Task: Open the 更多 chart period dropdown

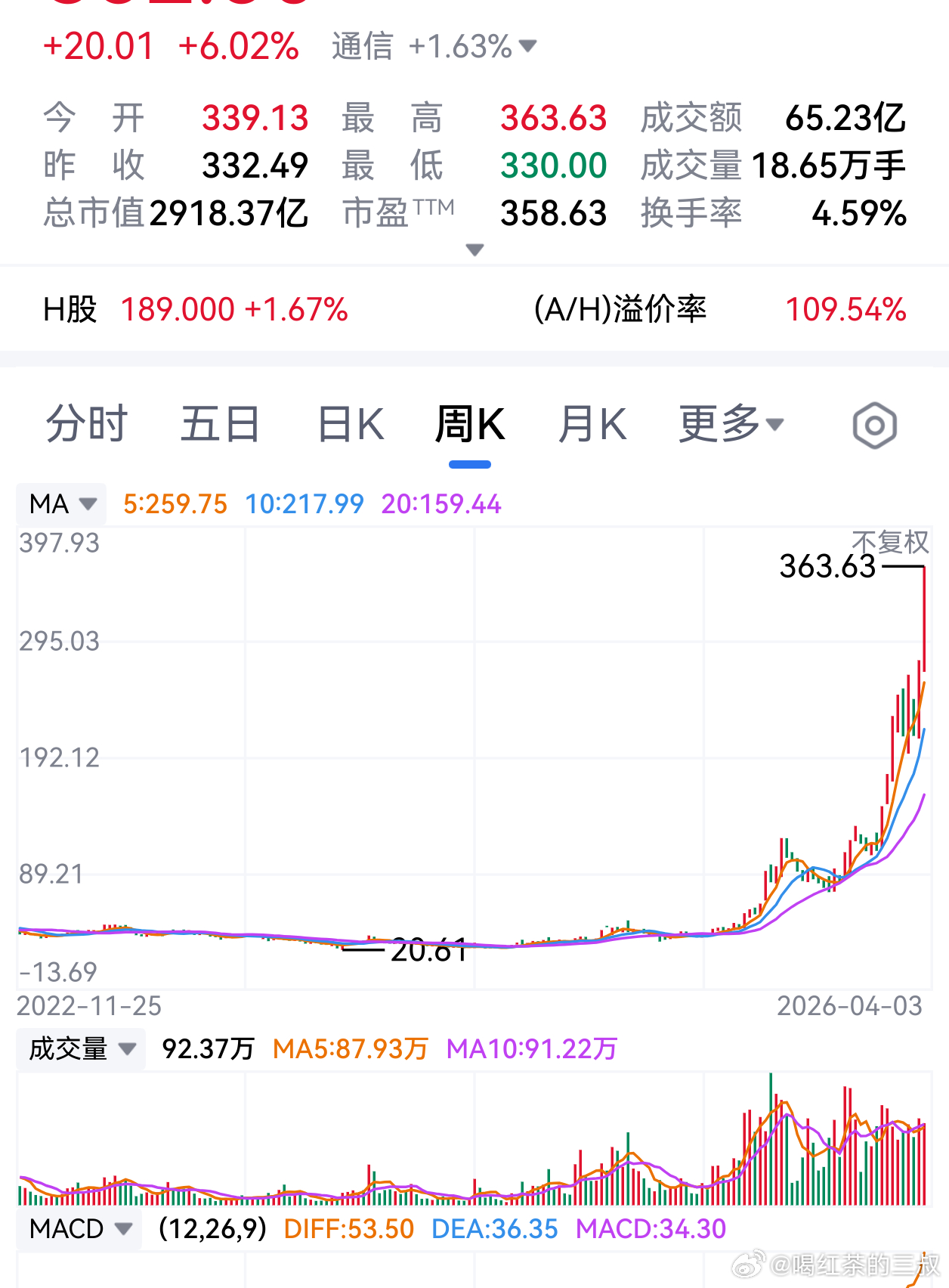Action: click(x=728, y=424)
